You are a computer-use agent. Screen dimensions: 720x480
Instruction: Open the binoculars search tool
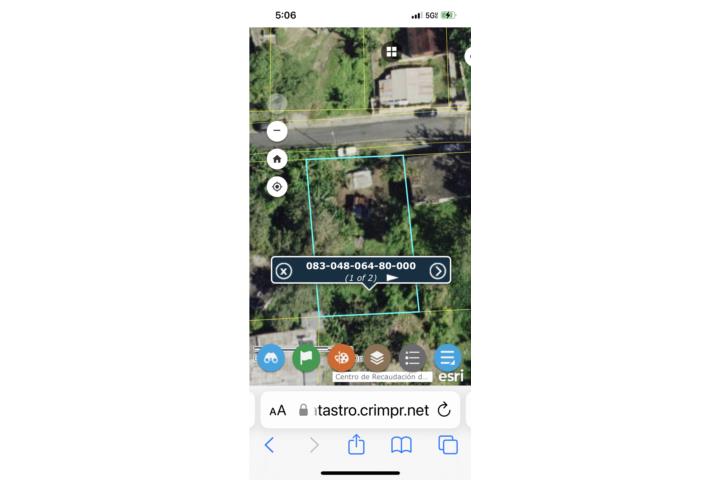point(271,357)
